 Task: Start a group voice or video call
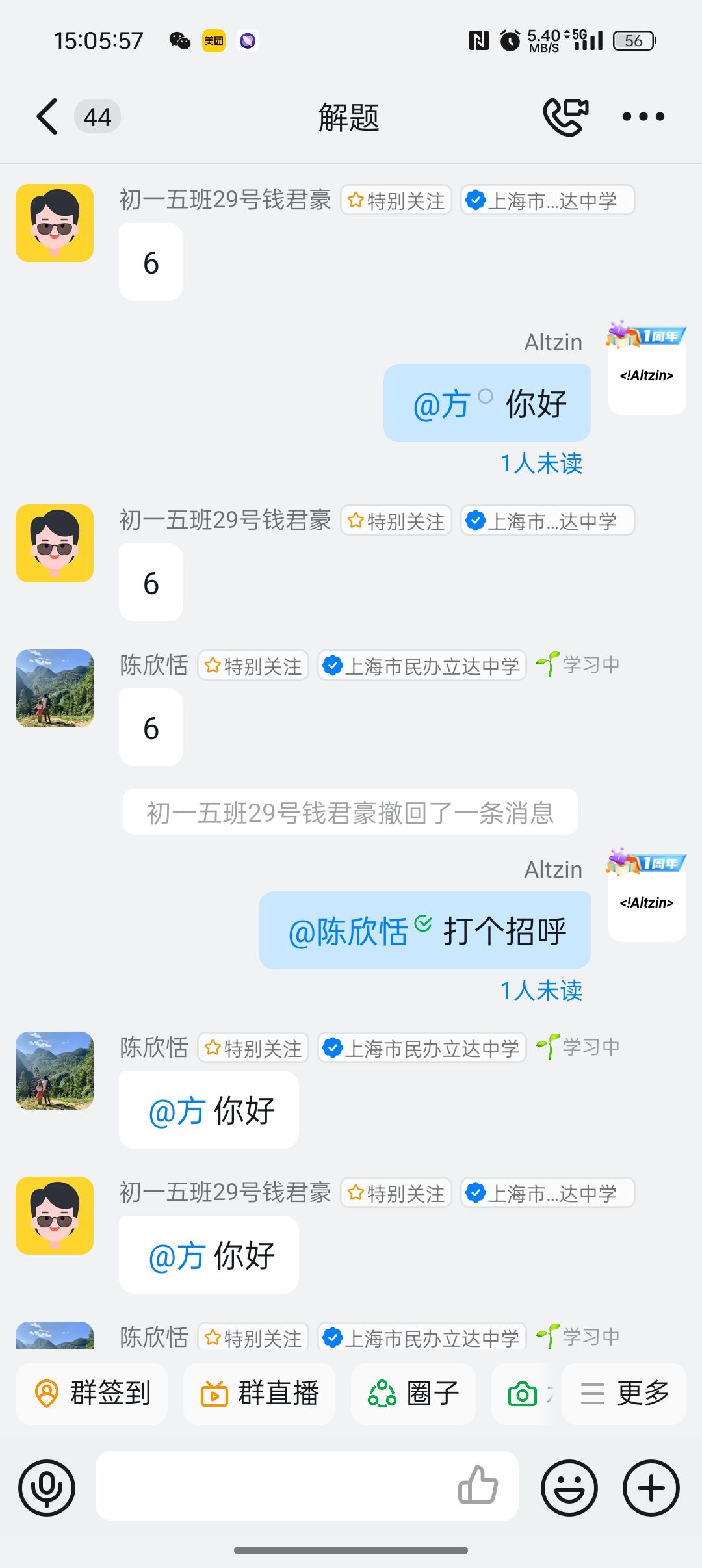565,117
